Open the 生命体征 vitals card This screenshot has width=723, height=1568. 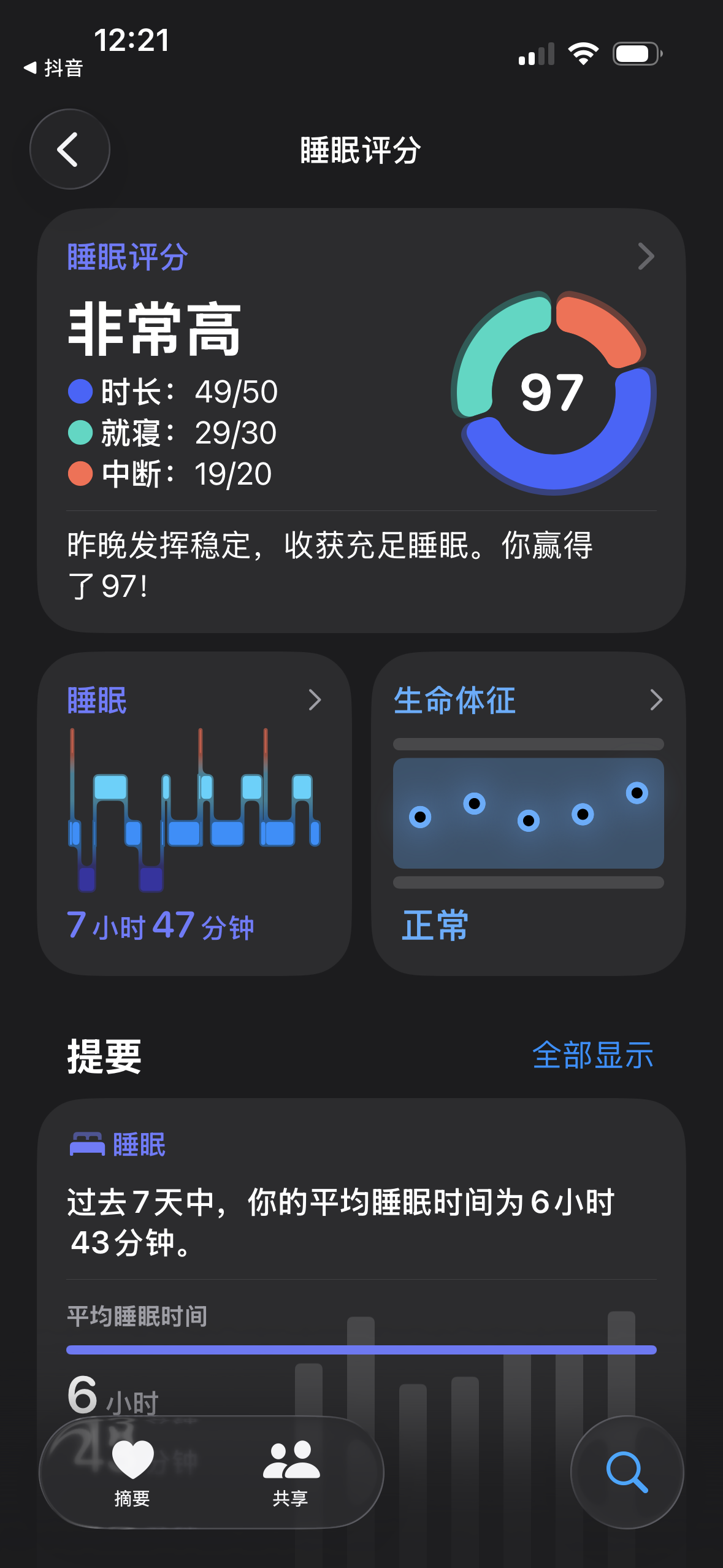pyautogui.click(x=528, y=813)
